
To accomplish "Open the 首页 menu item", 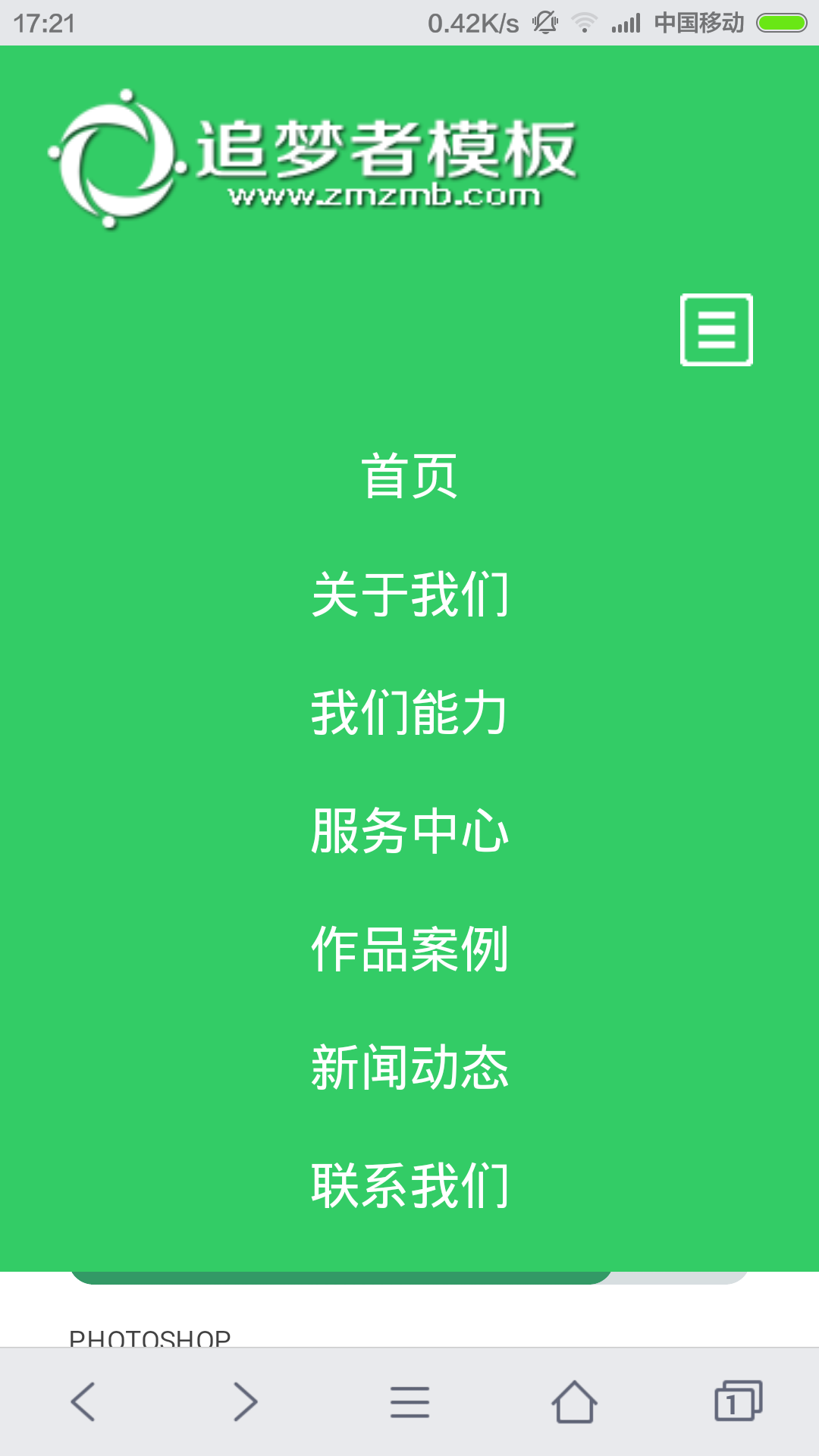I will tap(409, 476).
